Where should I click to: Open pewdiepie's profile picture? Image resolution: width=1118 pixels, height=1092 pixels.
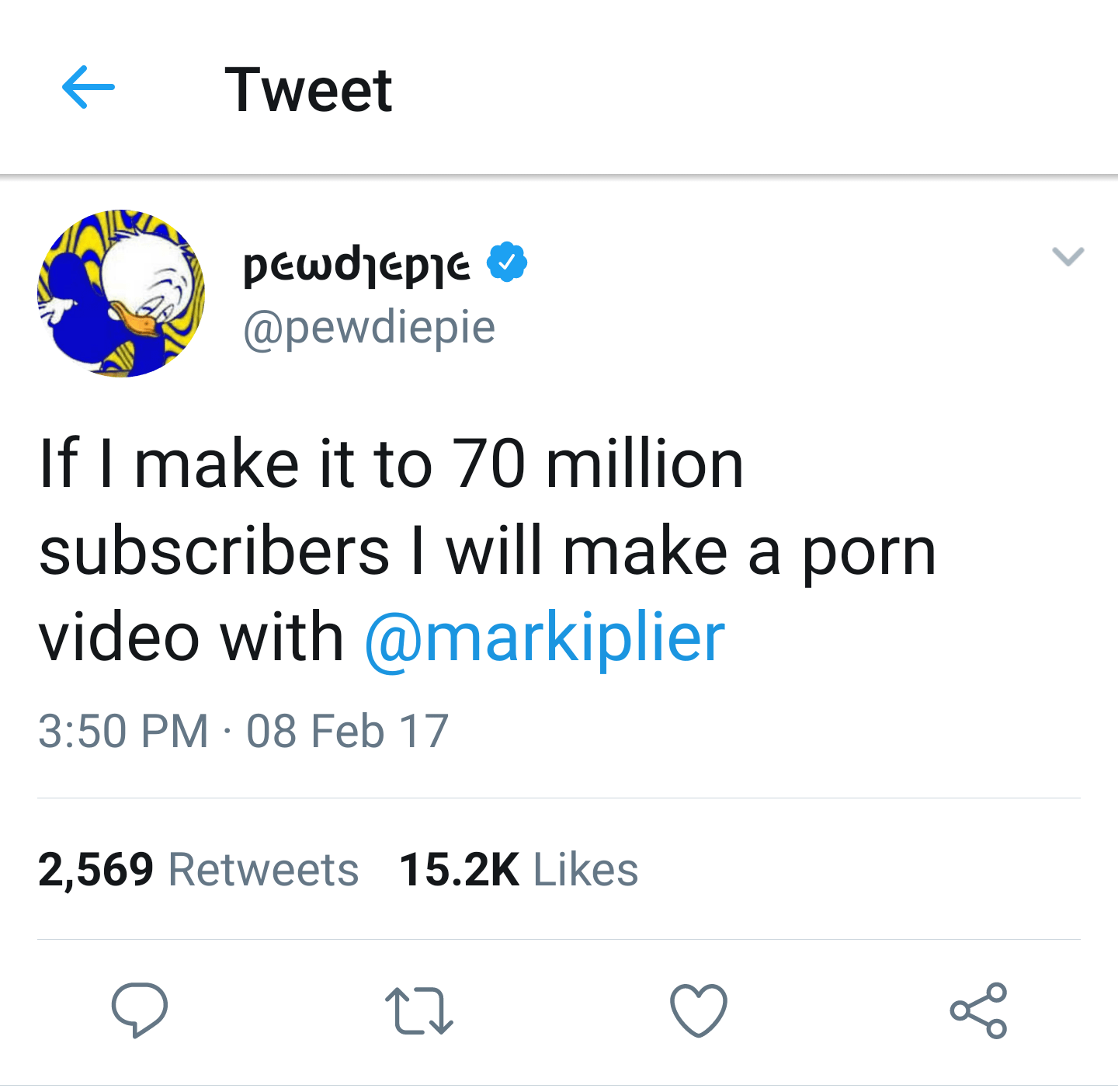click(121, 294)
